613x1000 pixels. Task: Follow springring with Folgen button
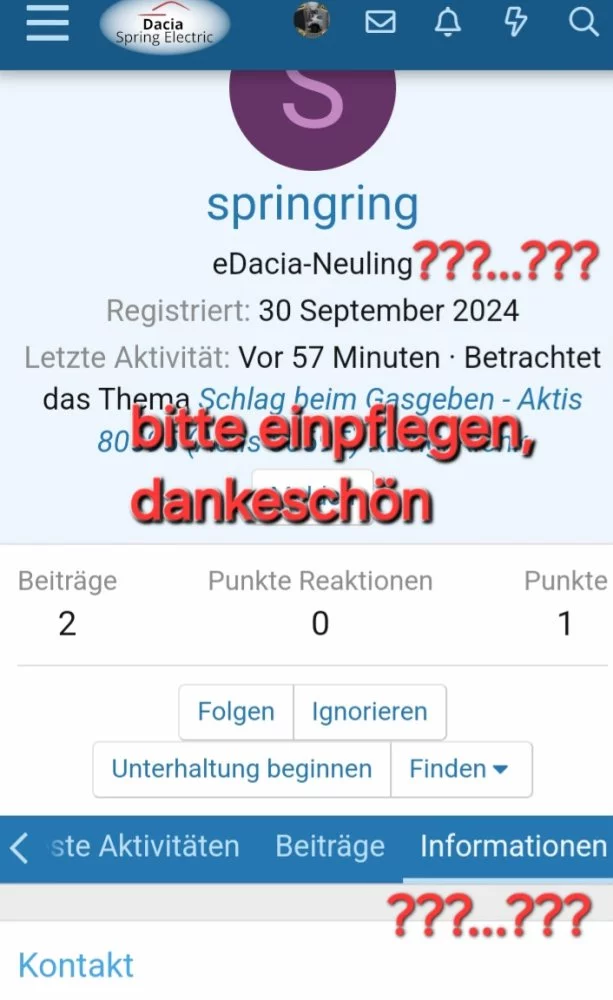point(236,712)
